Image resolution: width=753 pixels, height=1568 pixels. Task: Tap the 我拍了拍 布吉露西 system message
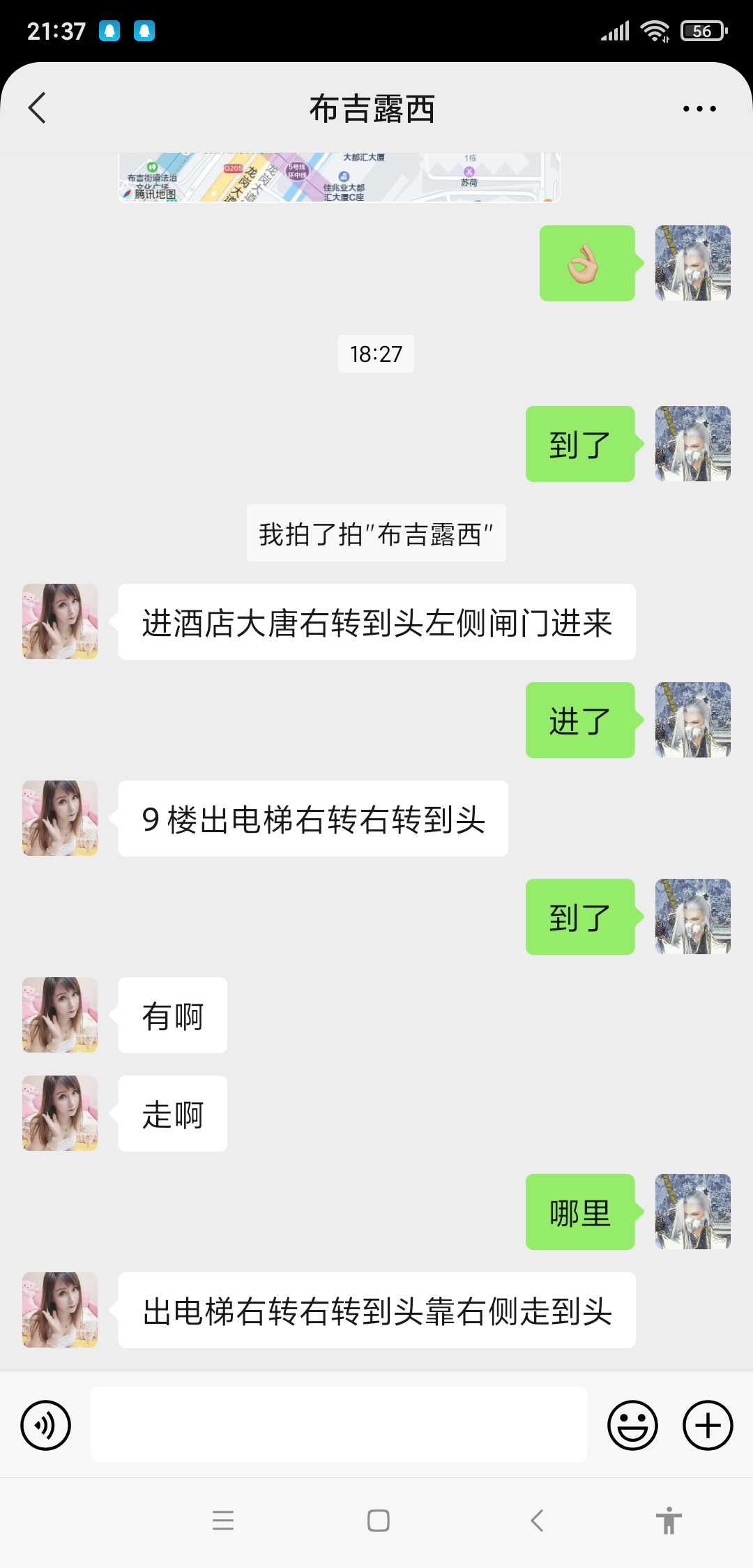coord(376,532)
